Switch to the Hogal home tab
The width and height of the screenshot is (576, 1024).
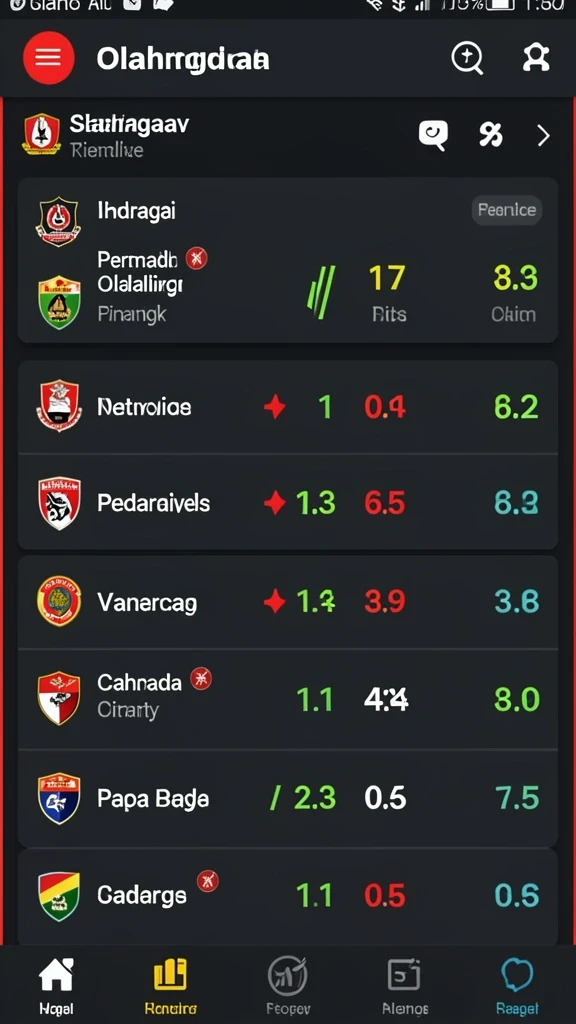[56, 986]
